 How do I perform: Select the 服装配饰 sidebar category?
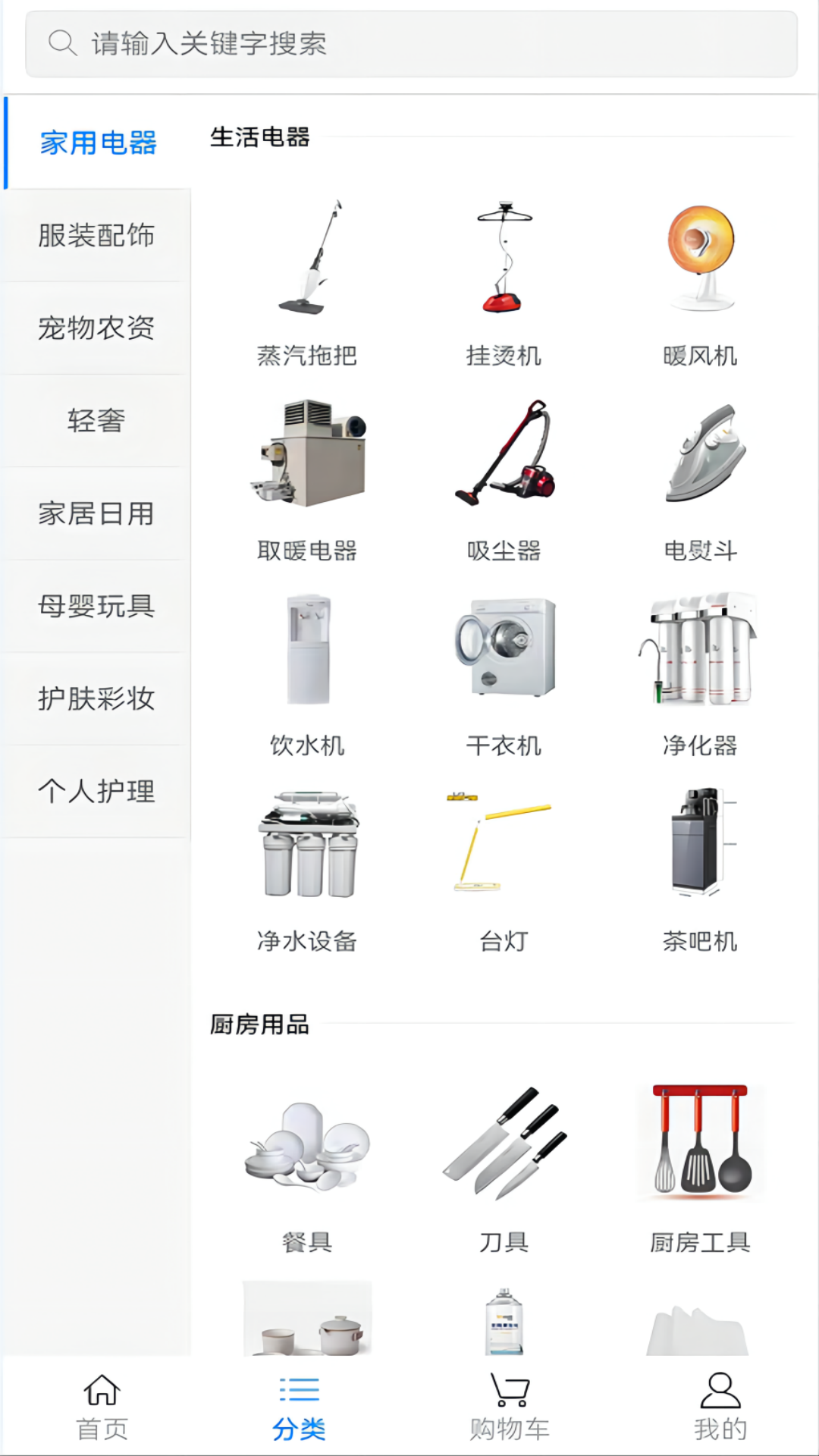tap(96, 236)
